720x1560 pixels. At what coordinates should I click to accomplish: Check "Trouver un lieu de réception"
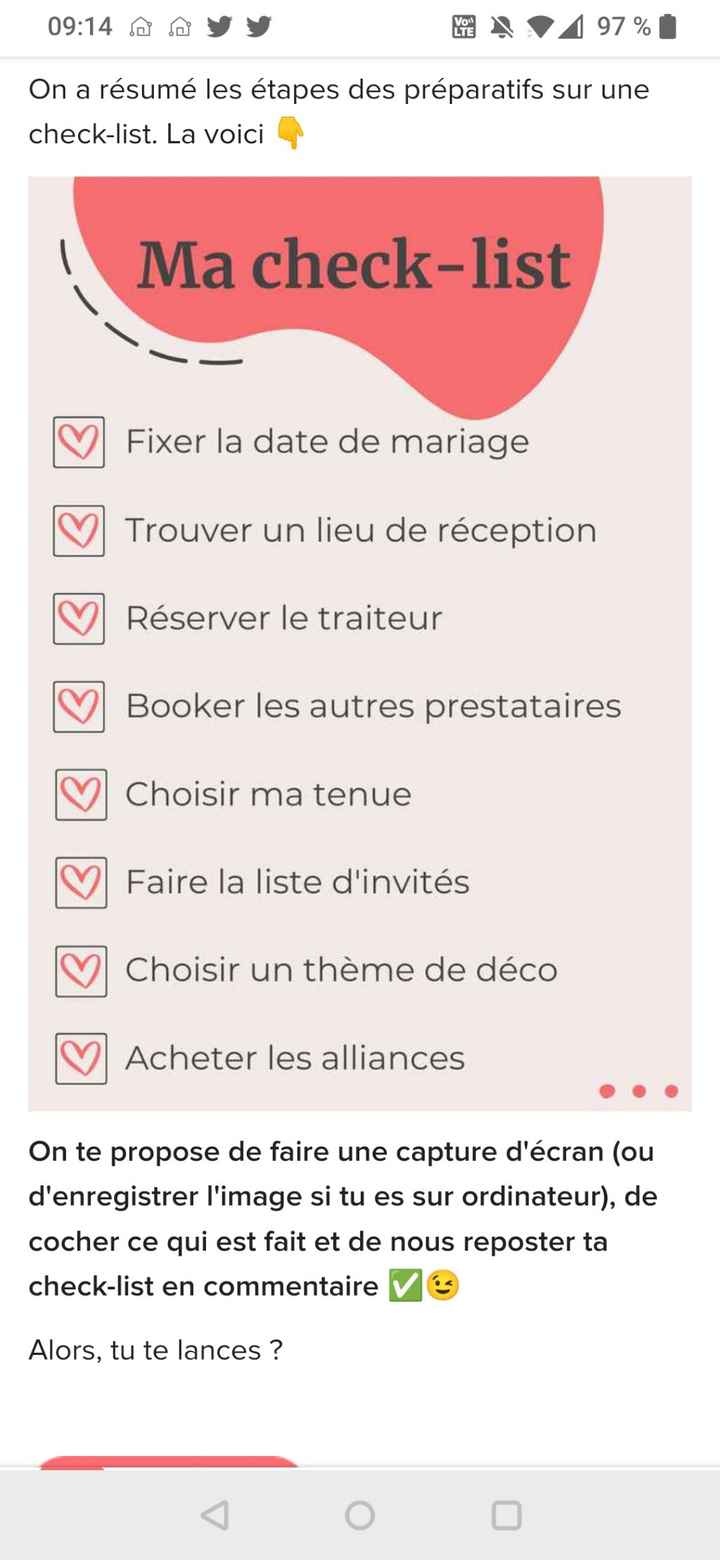(x=78, y=530)
